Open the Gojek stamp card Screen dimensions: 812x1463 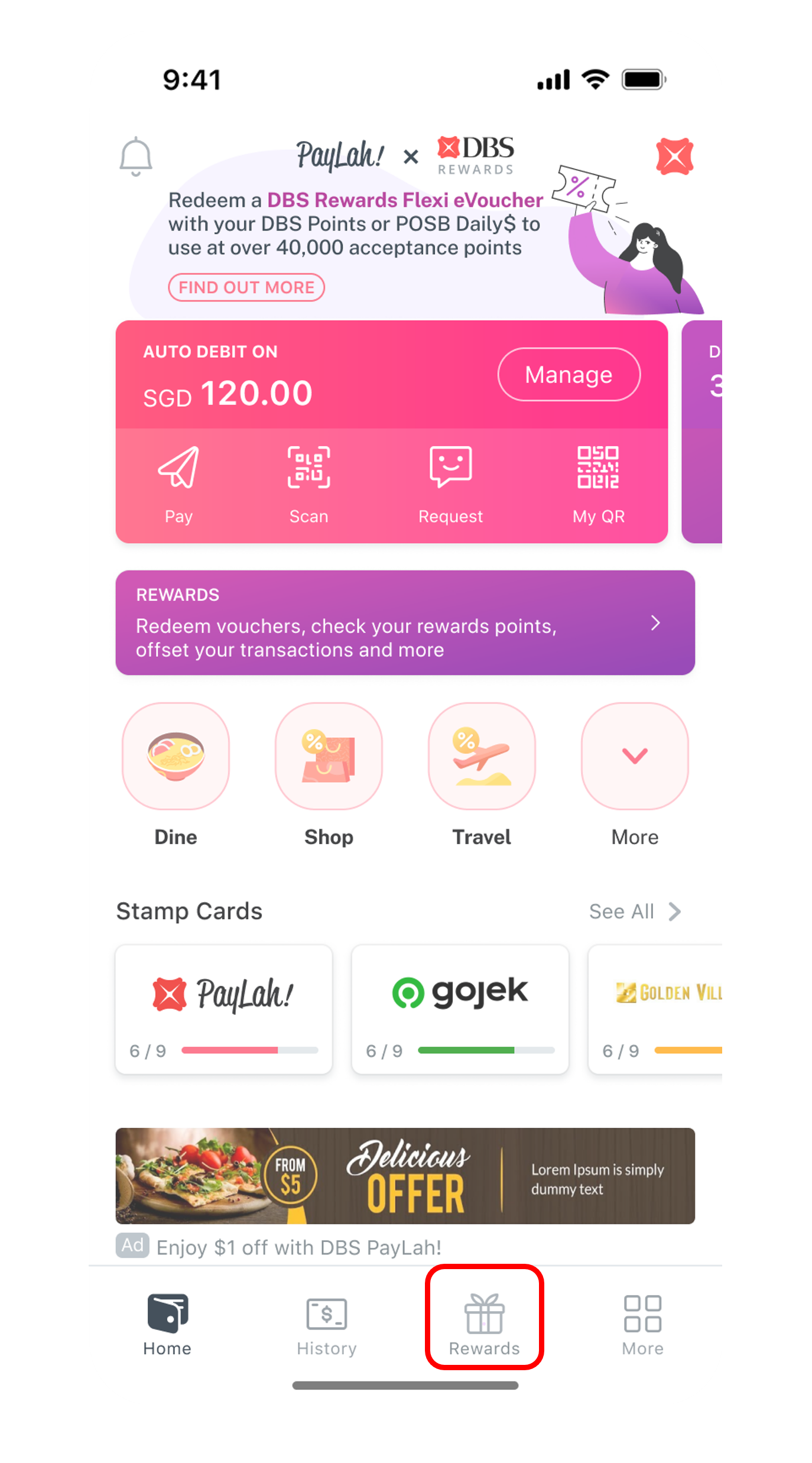click(x=460, y=1009)
